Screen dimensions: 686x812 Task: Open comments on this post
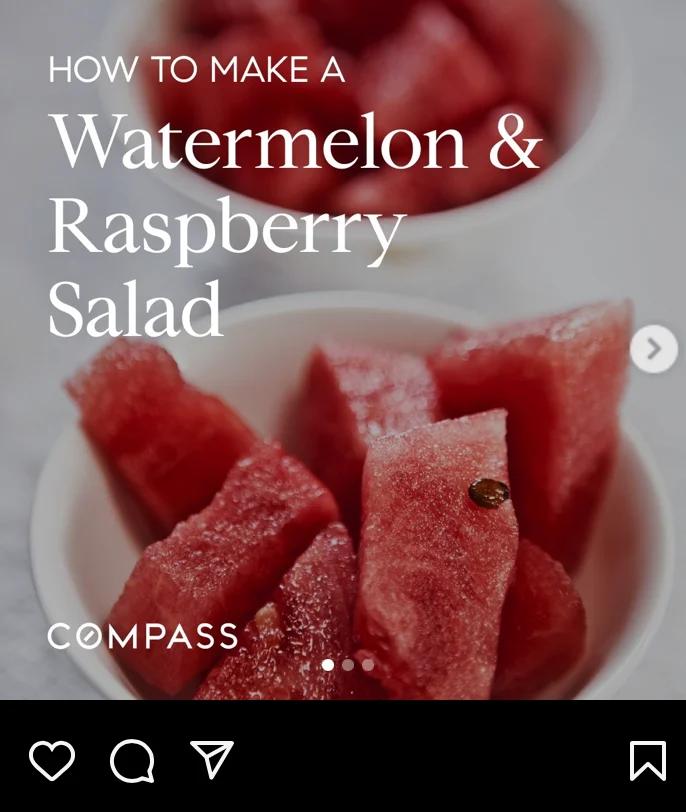(132, 761)
